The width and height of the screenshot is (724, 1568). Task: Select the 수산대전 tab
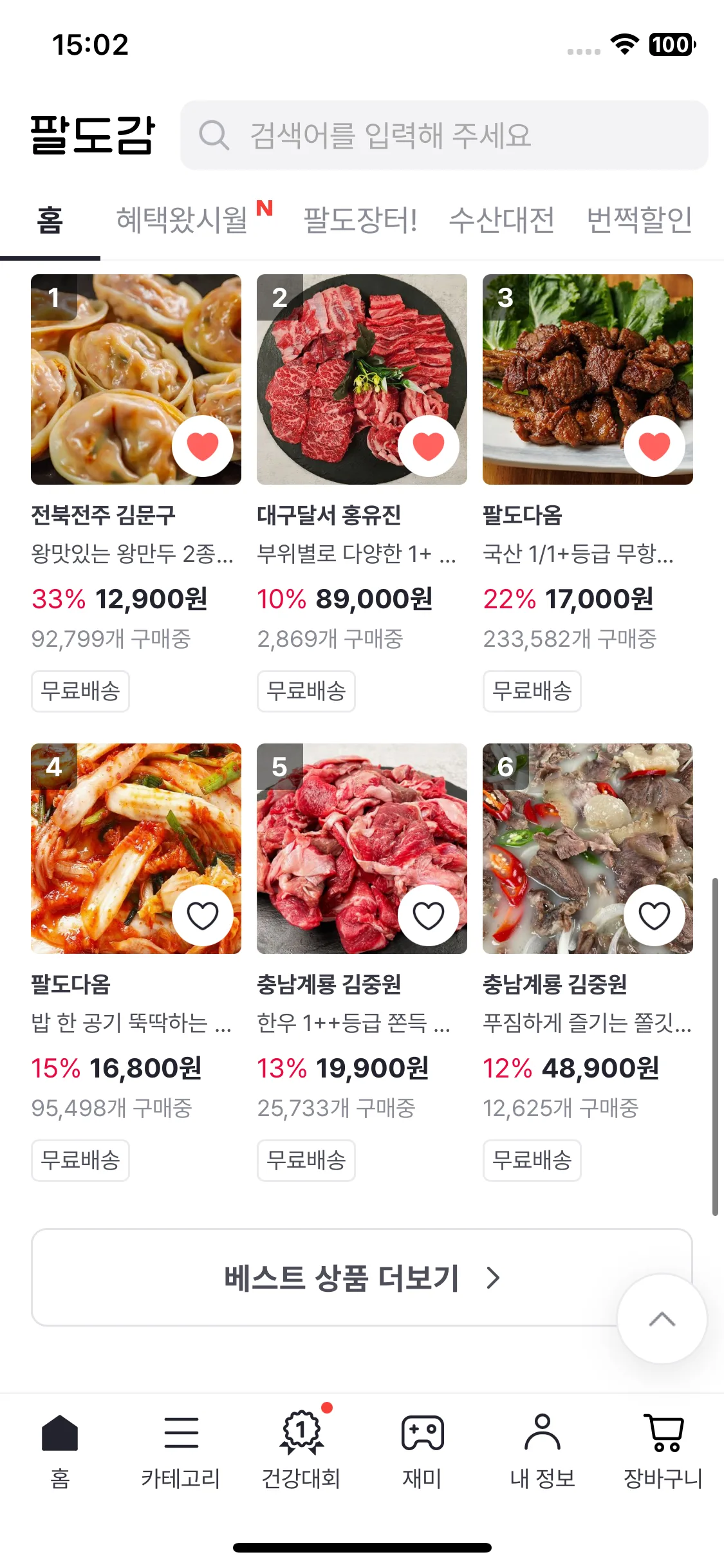(501, 220)
